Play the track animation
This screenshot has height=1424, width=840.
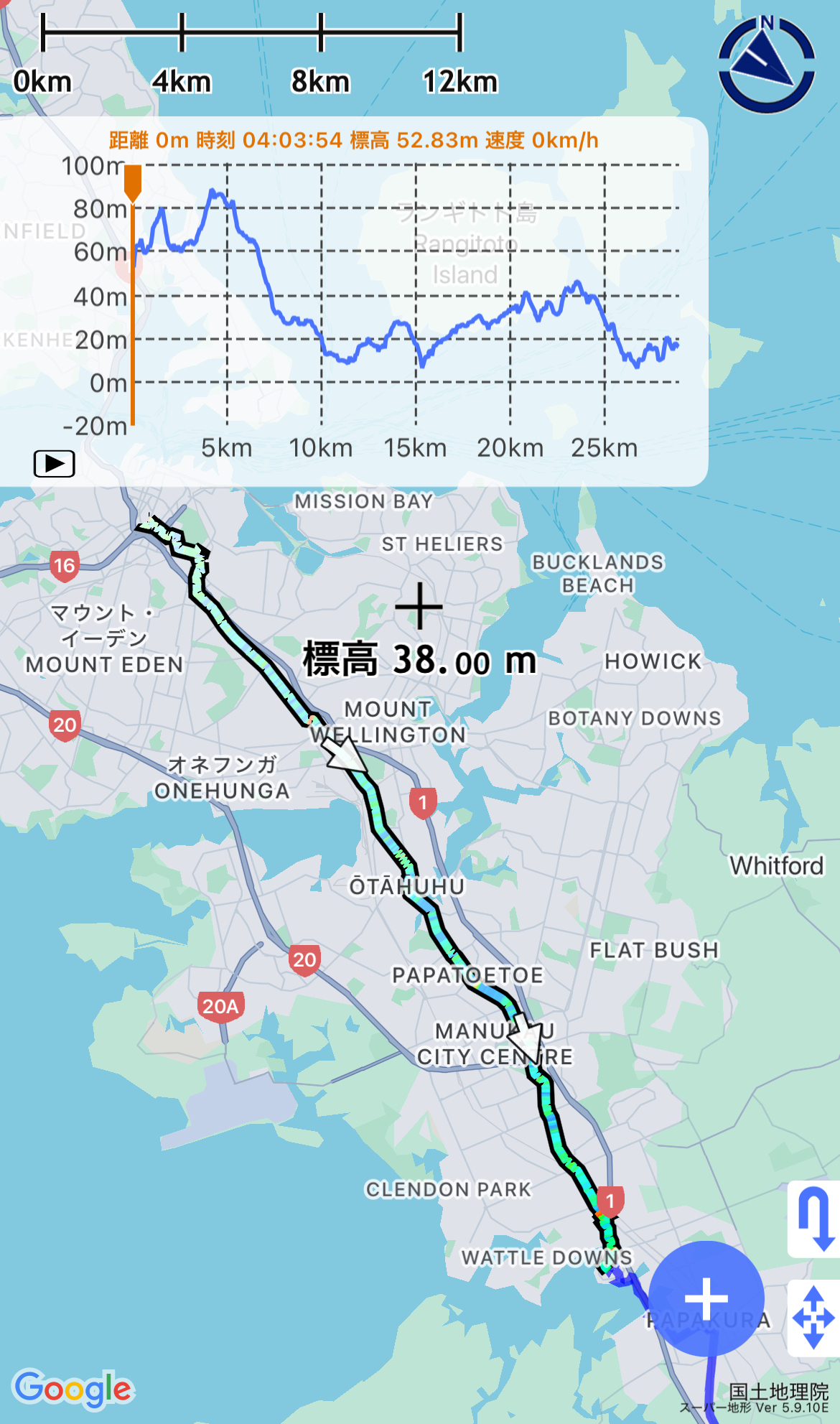[x=55, y=464]
